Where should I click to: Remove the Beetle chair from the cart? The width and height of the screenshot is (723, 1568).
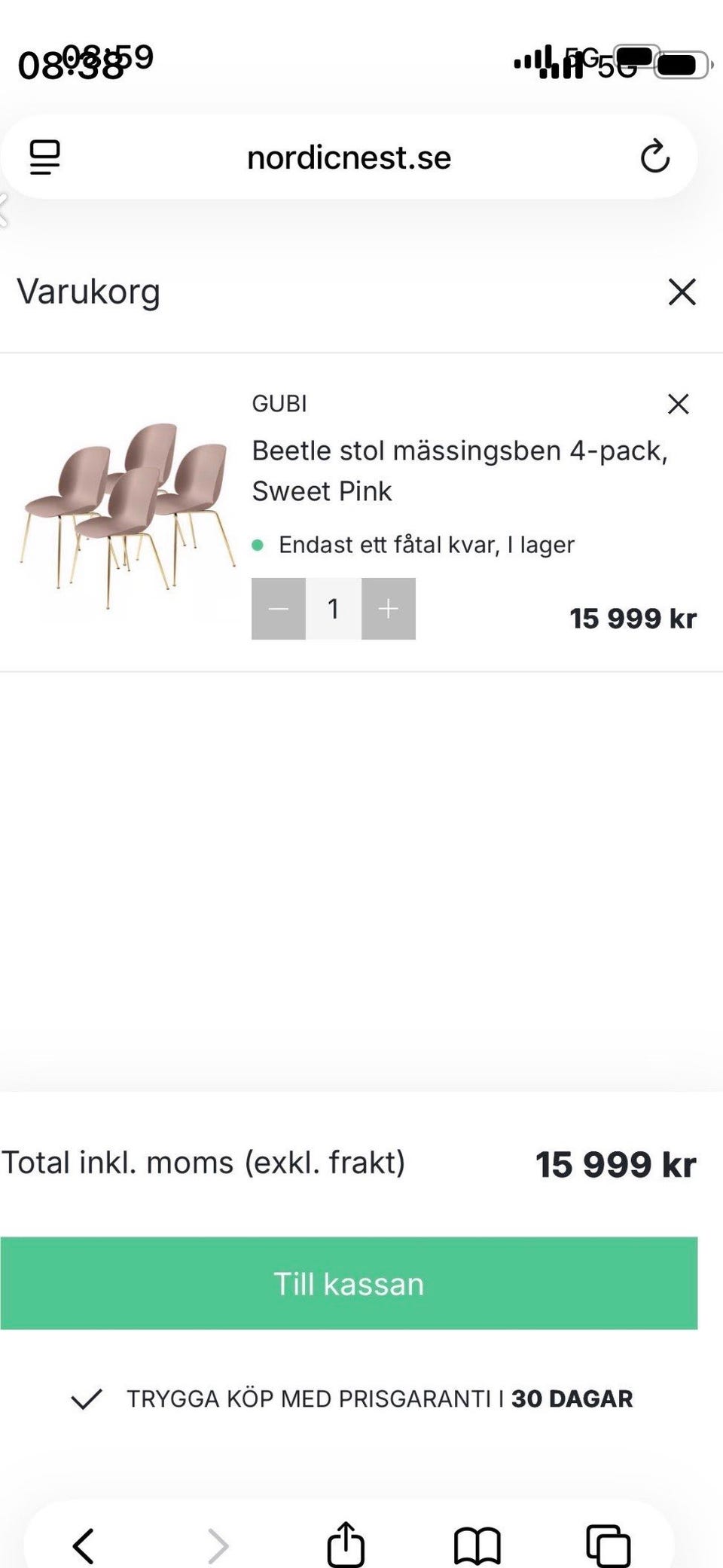678,404
